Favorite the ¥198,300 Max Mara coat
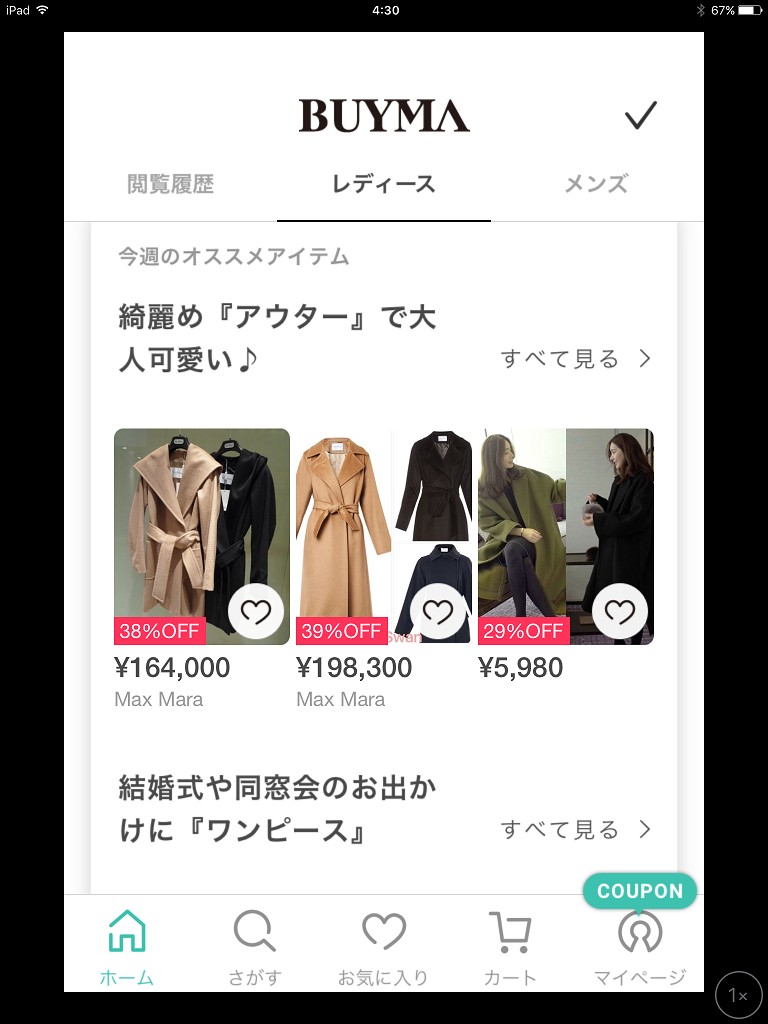Screen dimensions: 768x1024 438,611
